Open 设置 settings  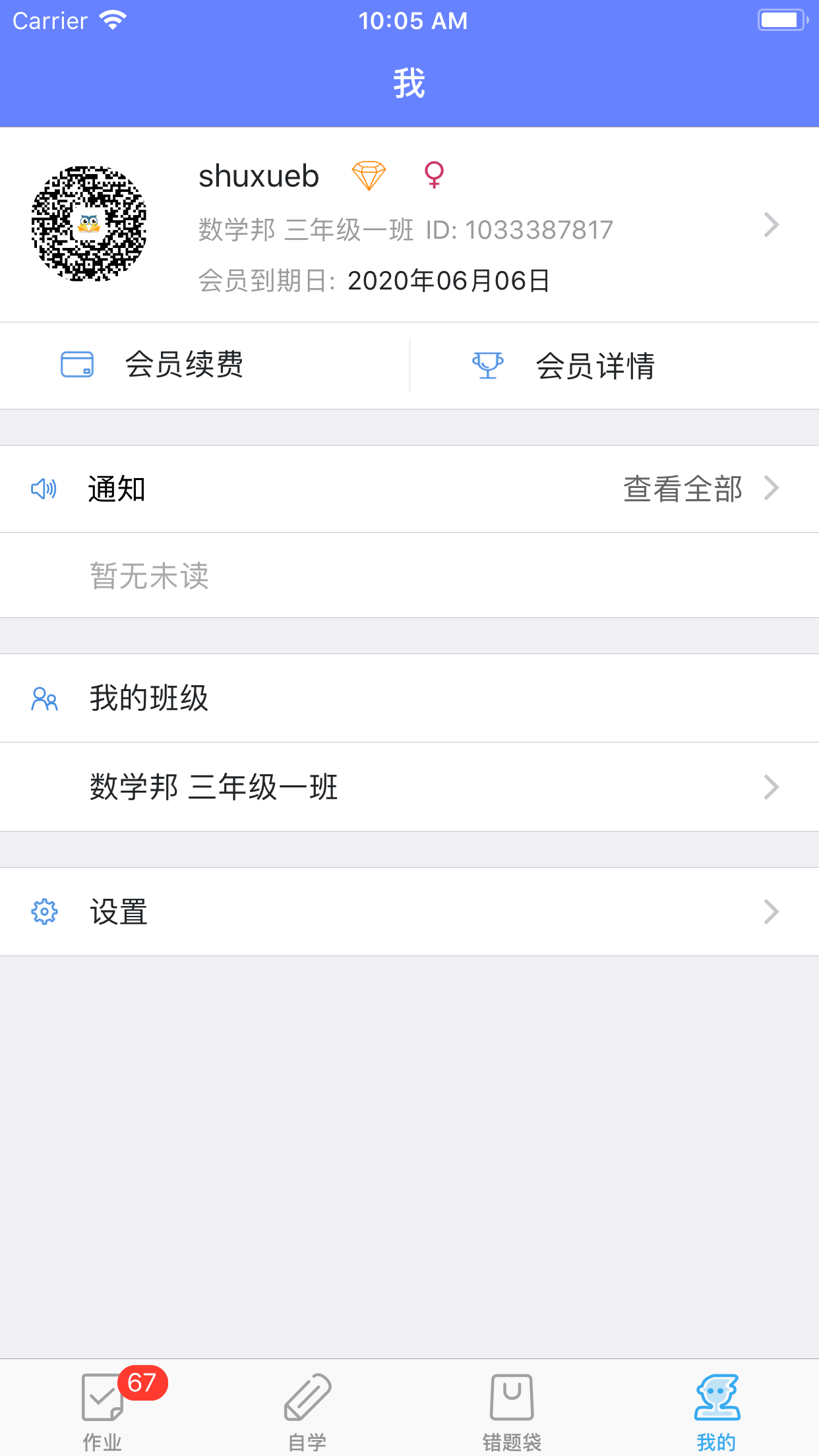click(x=409, y=912)
